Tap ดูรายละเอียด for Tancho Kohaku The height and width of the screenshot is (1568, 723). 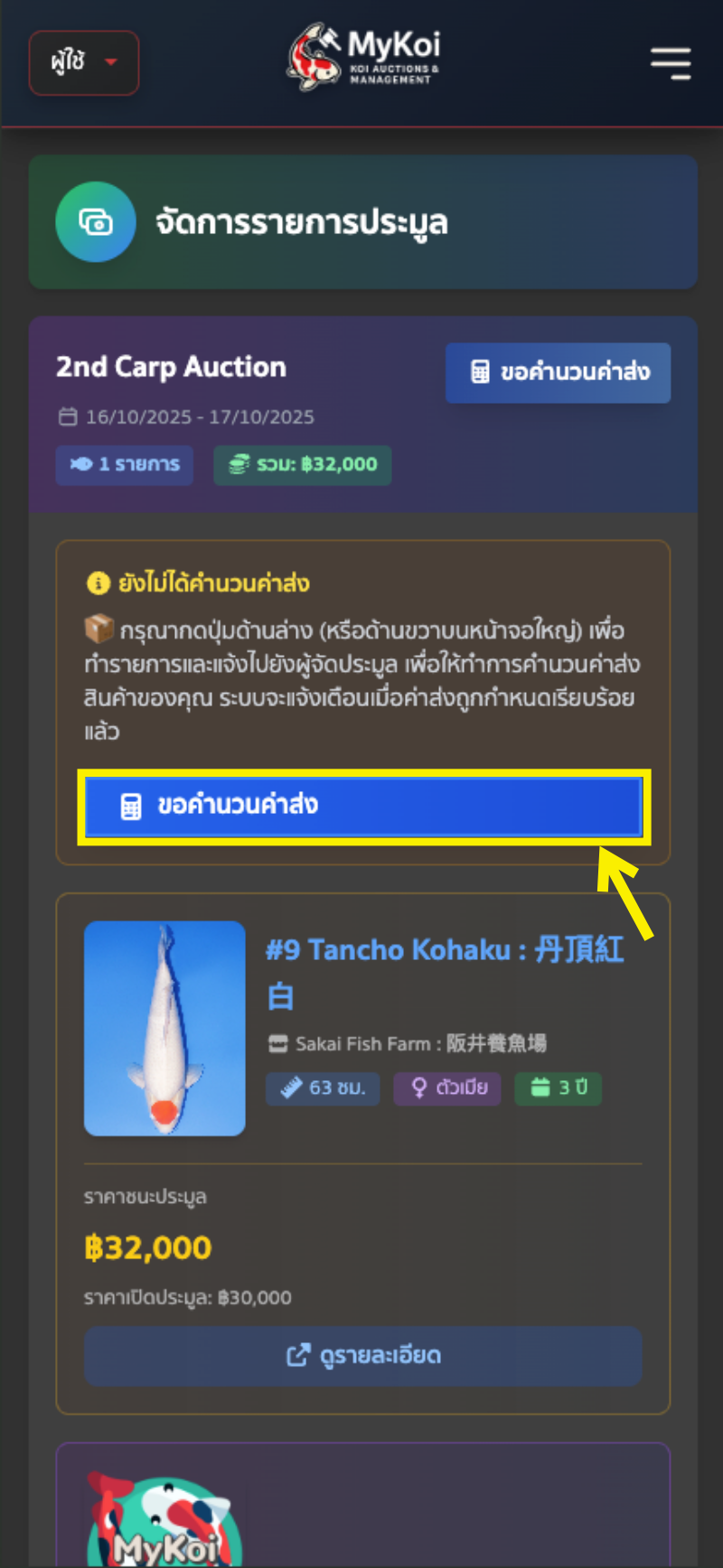tap(363, 1356)
